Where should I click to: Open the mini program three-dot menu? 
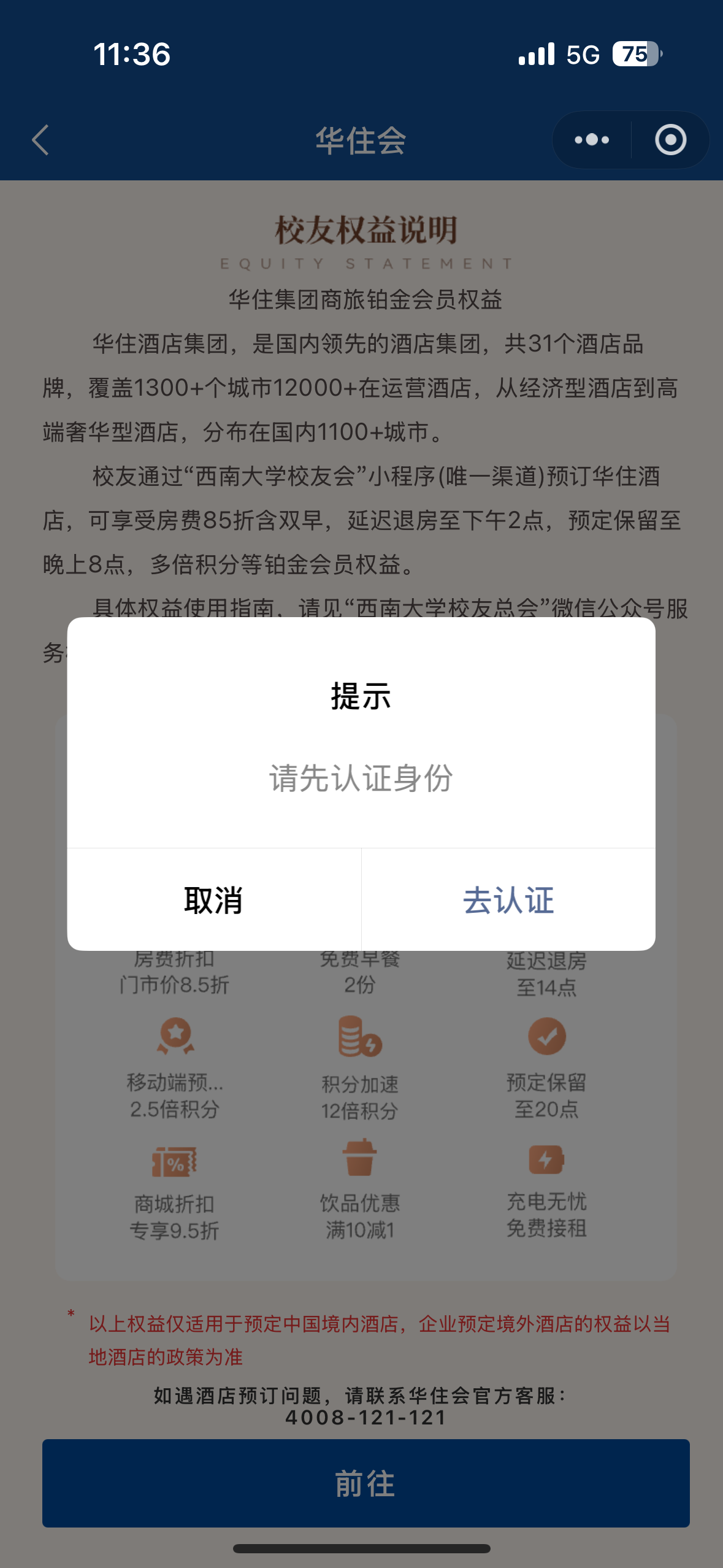(x=591, y=140)
